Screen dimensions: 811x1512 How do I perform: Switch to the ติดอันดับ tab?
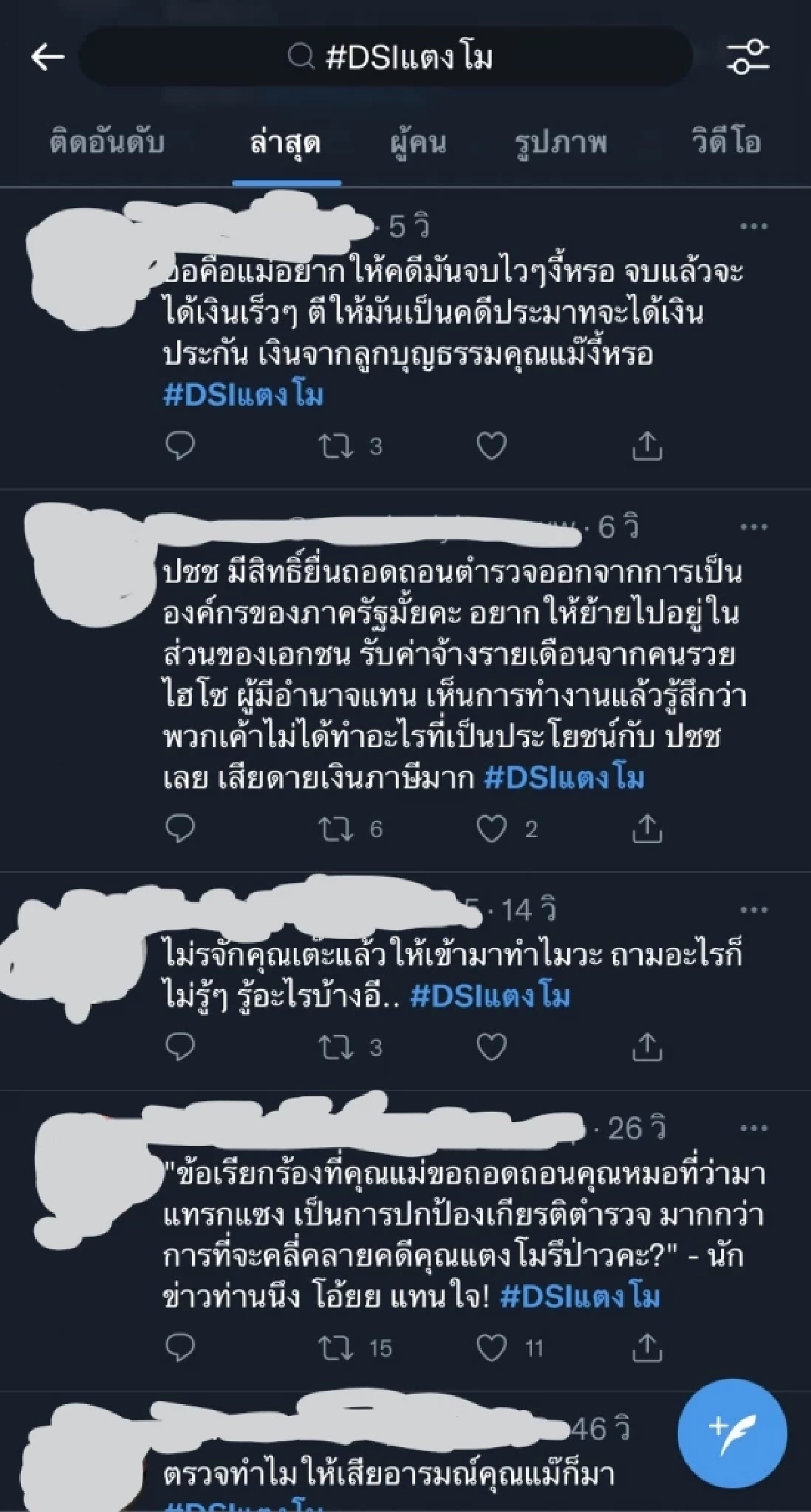(x=107, y=143)
